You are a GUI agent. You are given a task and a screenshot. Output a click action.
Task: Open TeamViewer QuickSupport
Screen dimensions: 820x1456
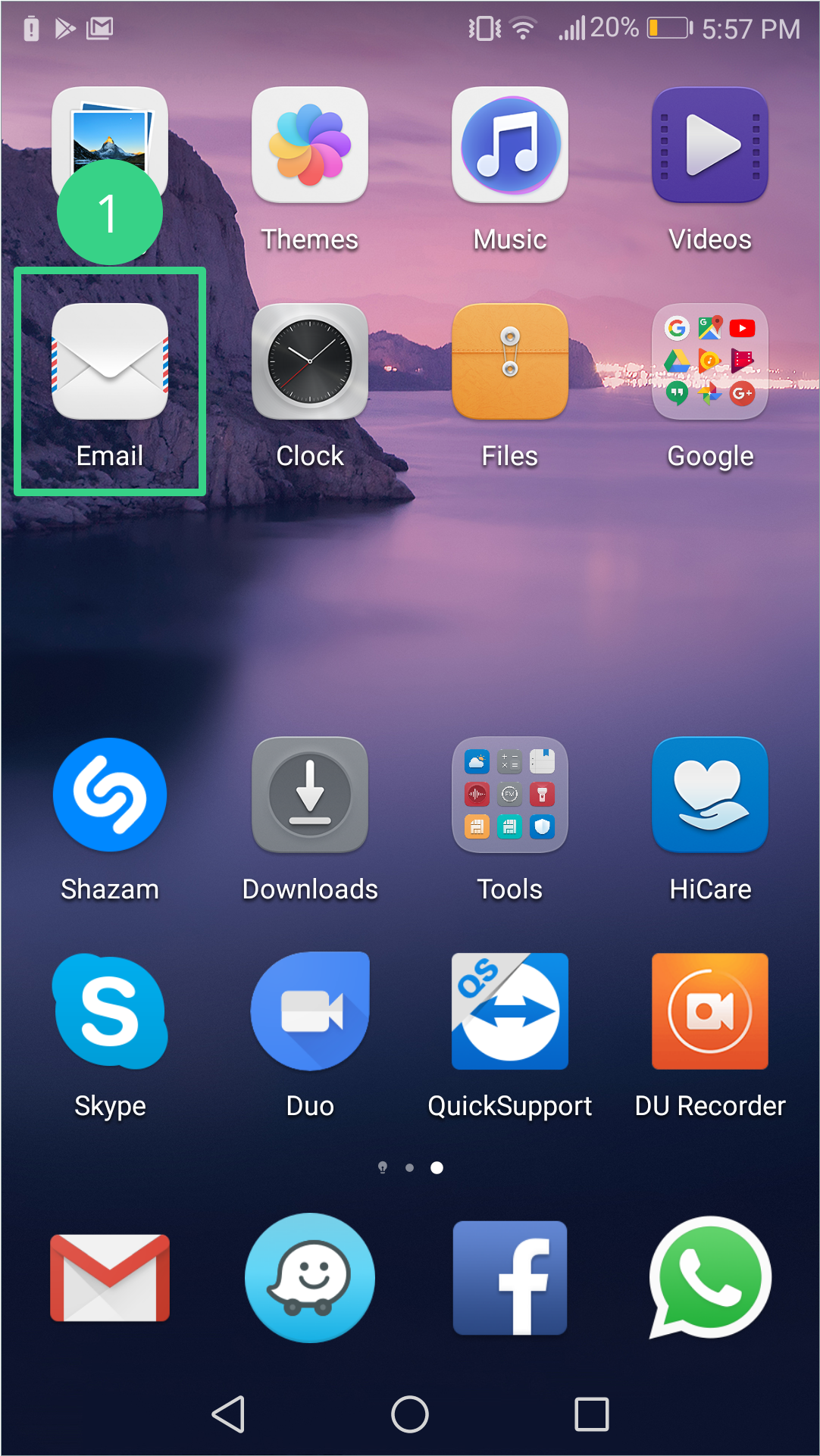coord(510,1012)
